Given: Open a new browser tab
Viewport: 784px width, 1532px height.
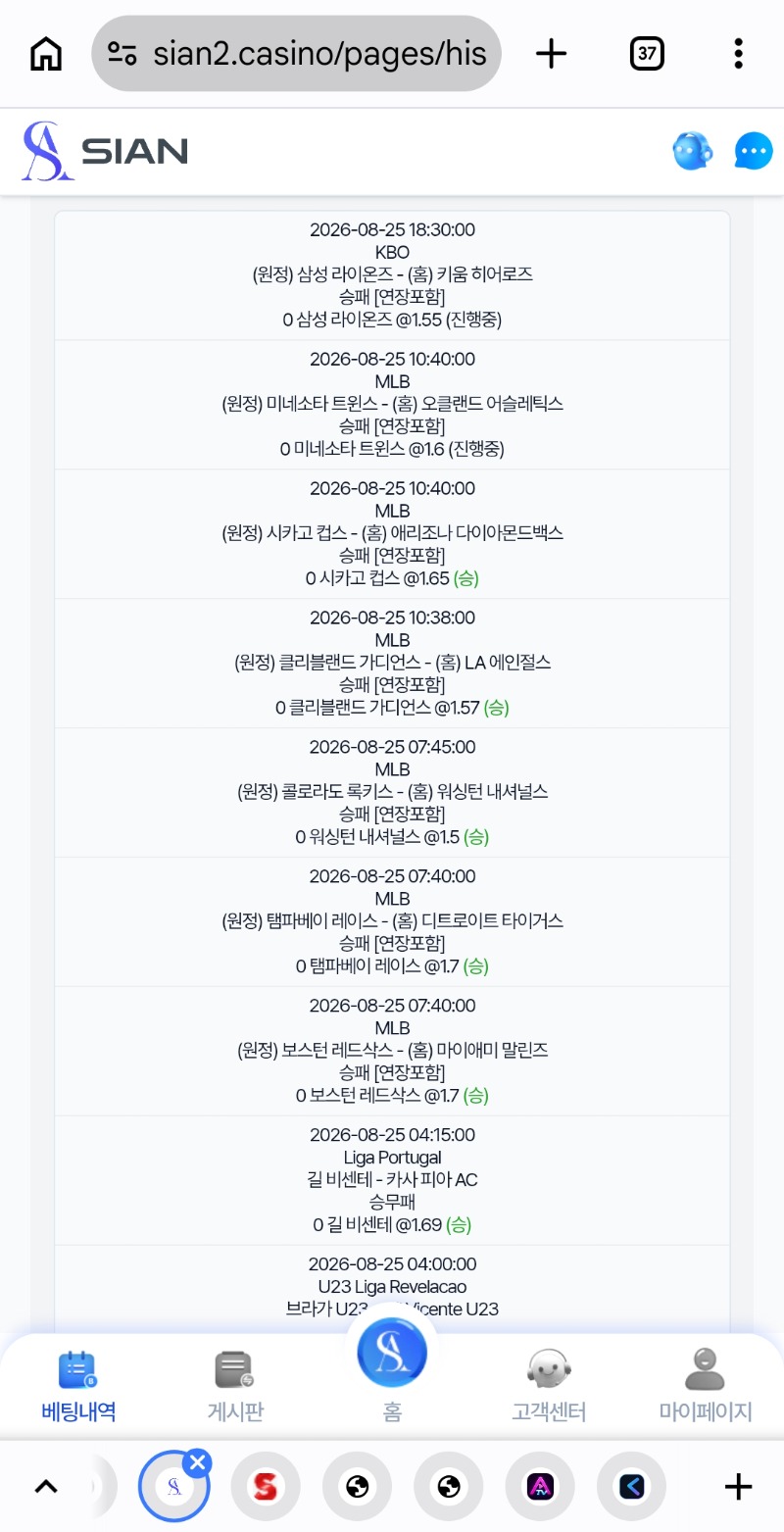Looking at the screenshot, I should pyautogui.click(x=552, y=53).
